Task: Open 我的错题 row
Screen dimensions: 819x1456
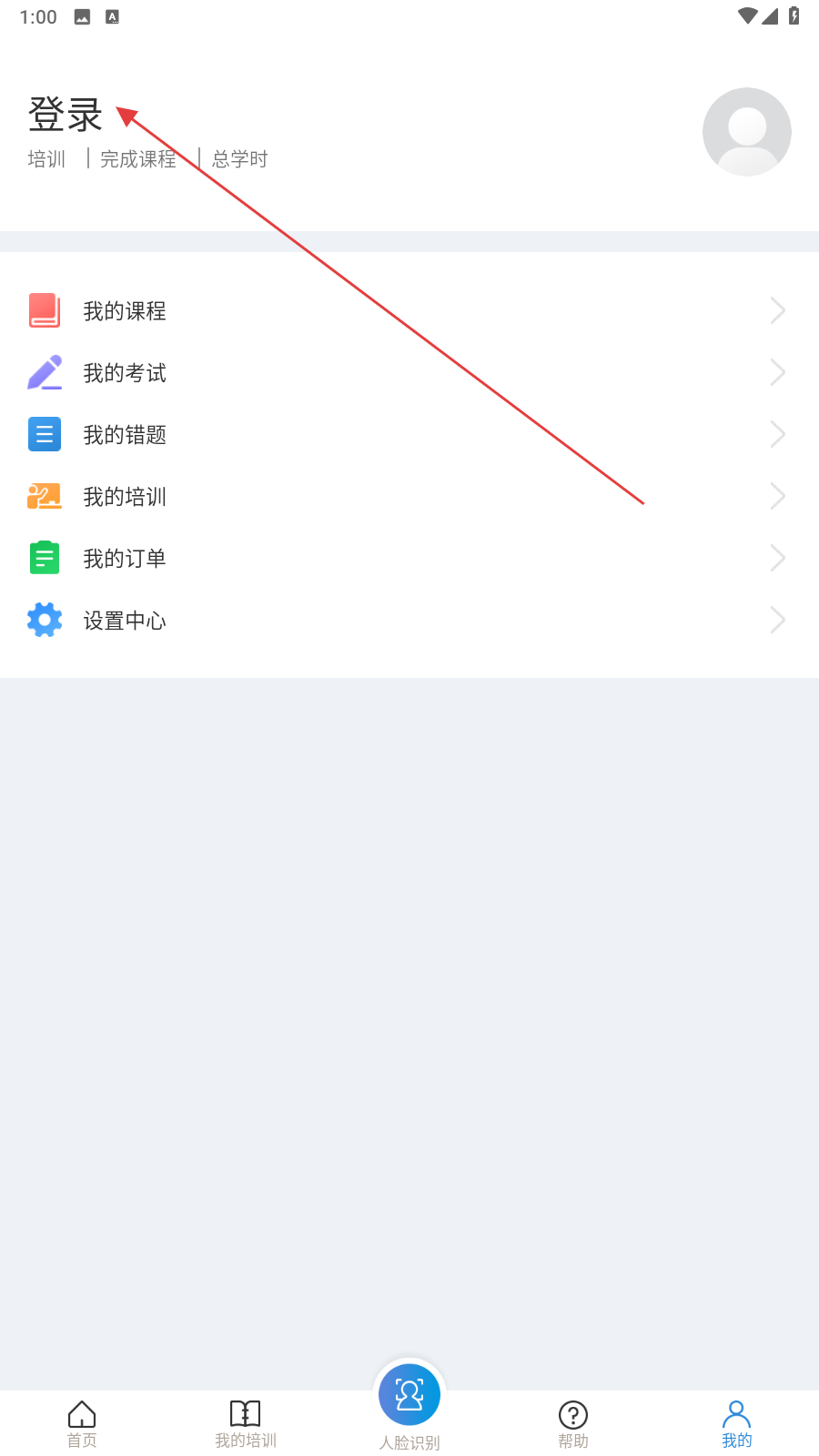Action: pyautogui.click(x=409, y=434)
